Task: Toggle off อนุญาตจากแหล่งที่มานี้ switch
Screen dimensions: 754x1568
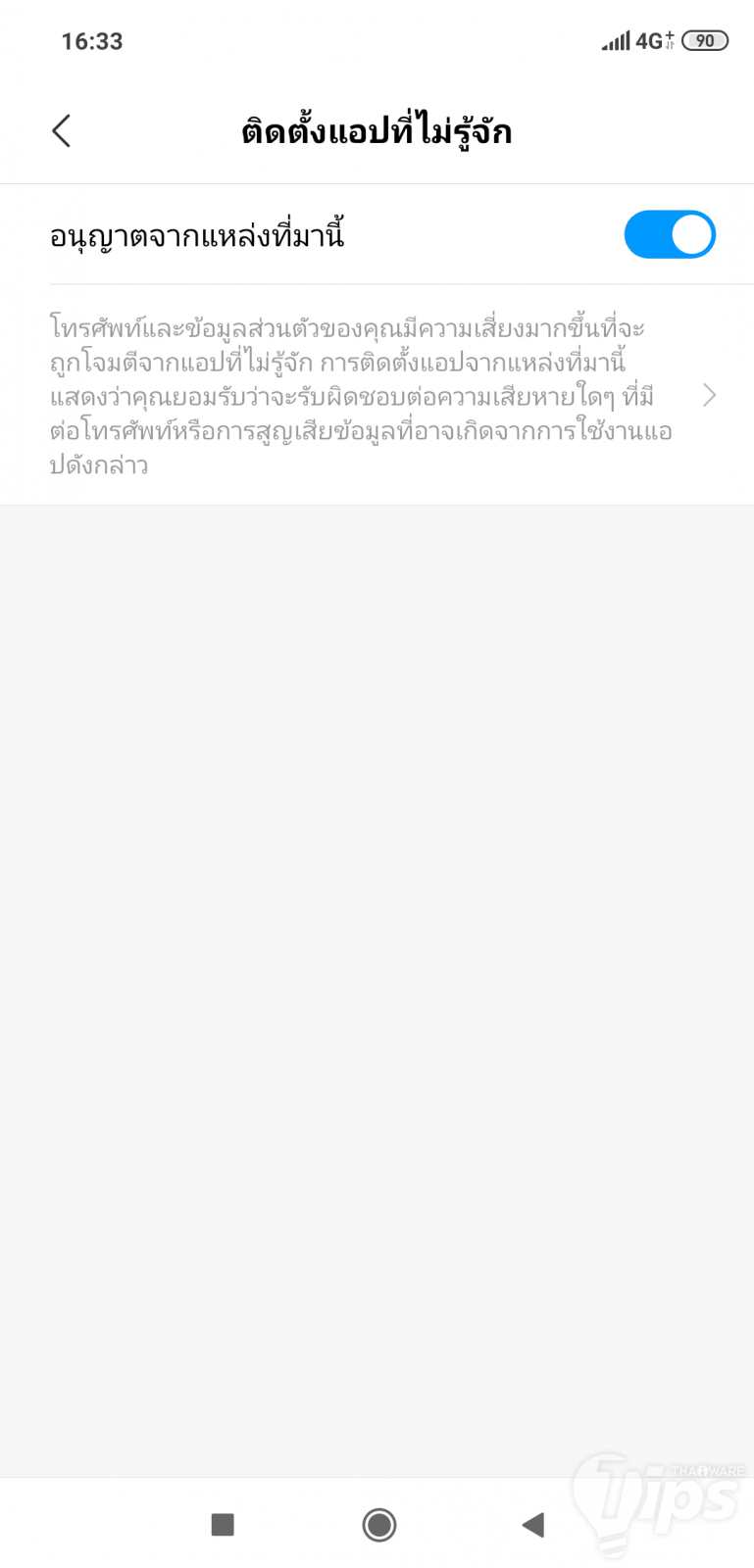Action: (x=670, y=235)
